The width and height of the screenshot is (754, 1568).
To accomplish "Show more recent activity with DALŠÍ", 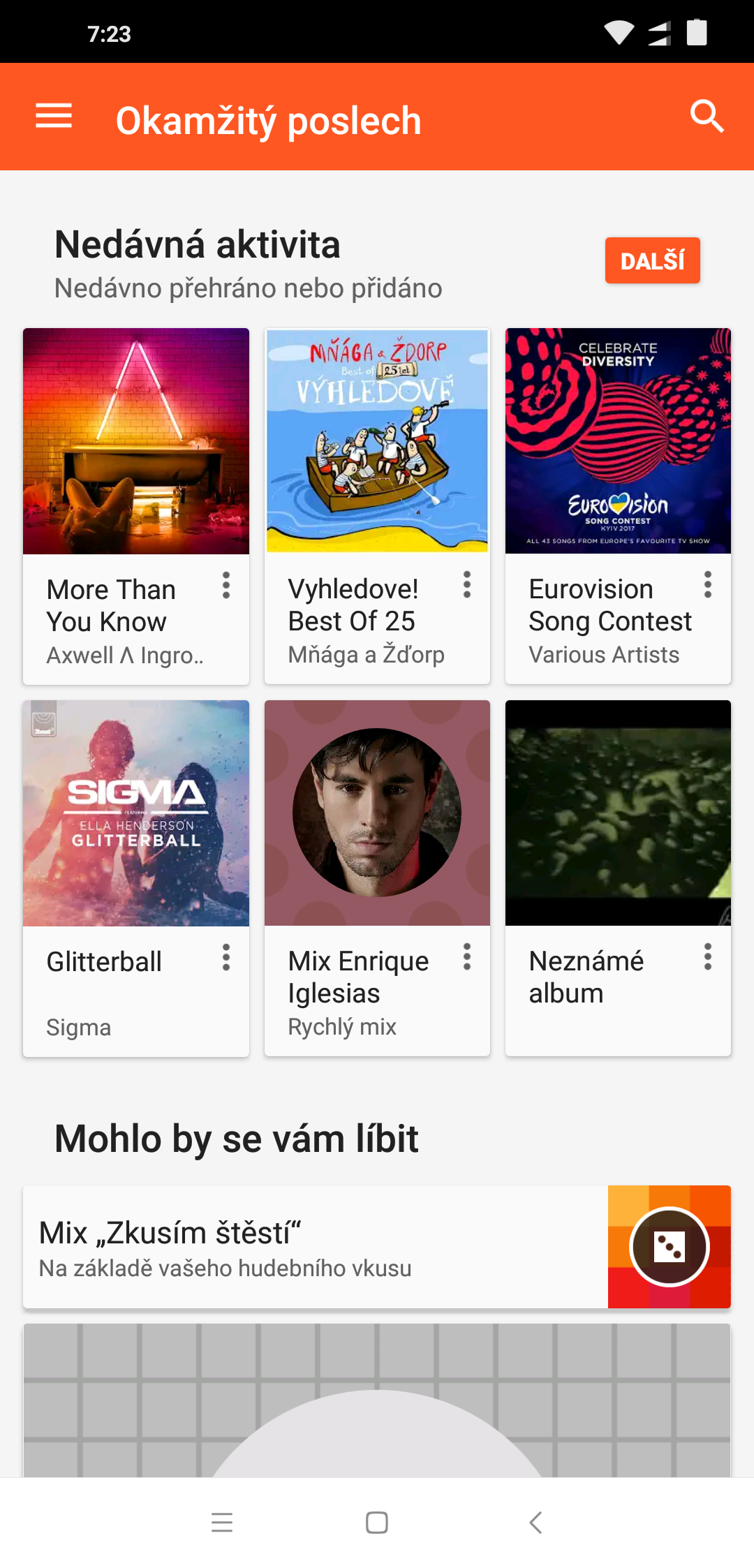I will tap(652, 260).
